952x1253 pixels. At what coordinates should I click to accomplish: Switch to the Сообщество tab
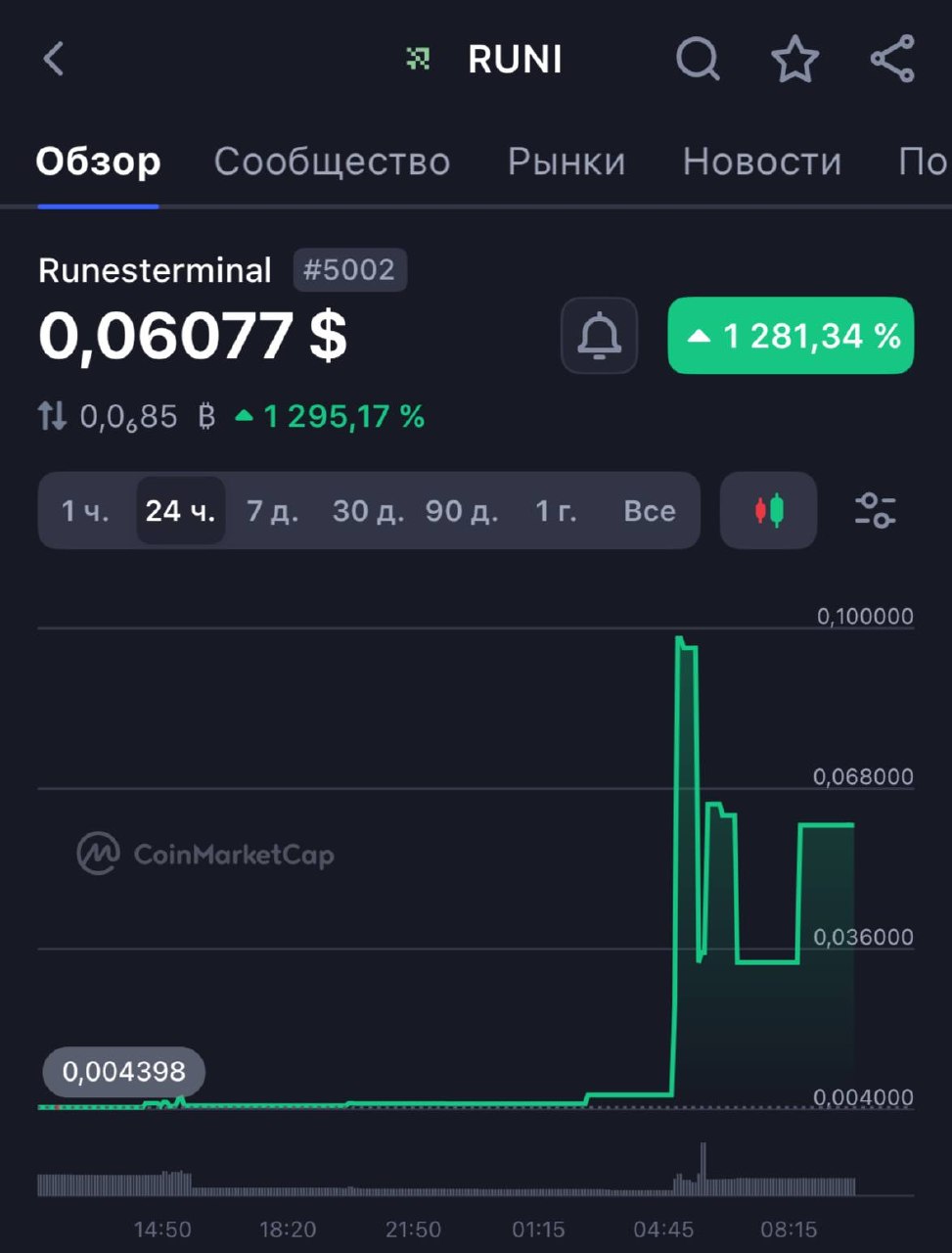coord(332,162)
